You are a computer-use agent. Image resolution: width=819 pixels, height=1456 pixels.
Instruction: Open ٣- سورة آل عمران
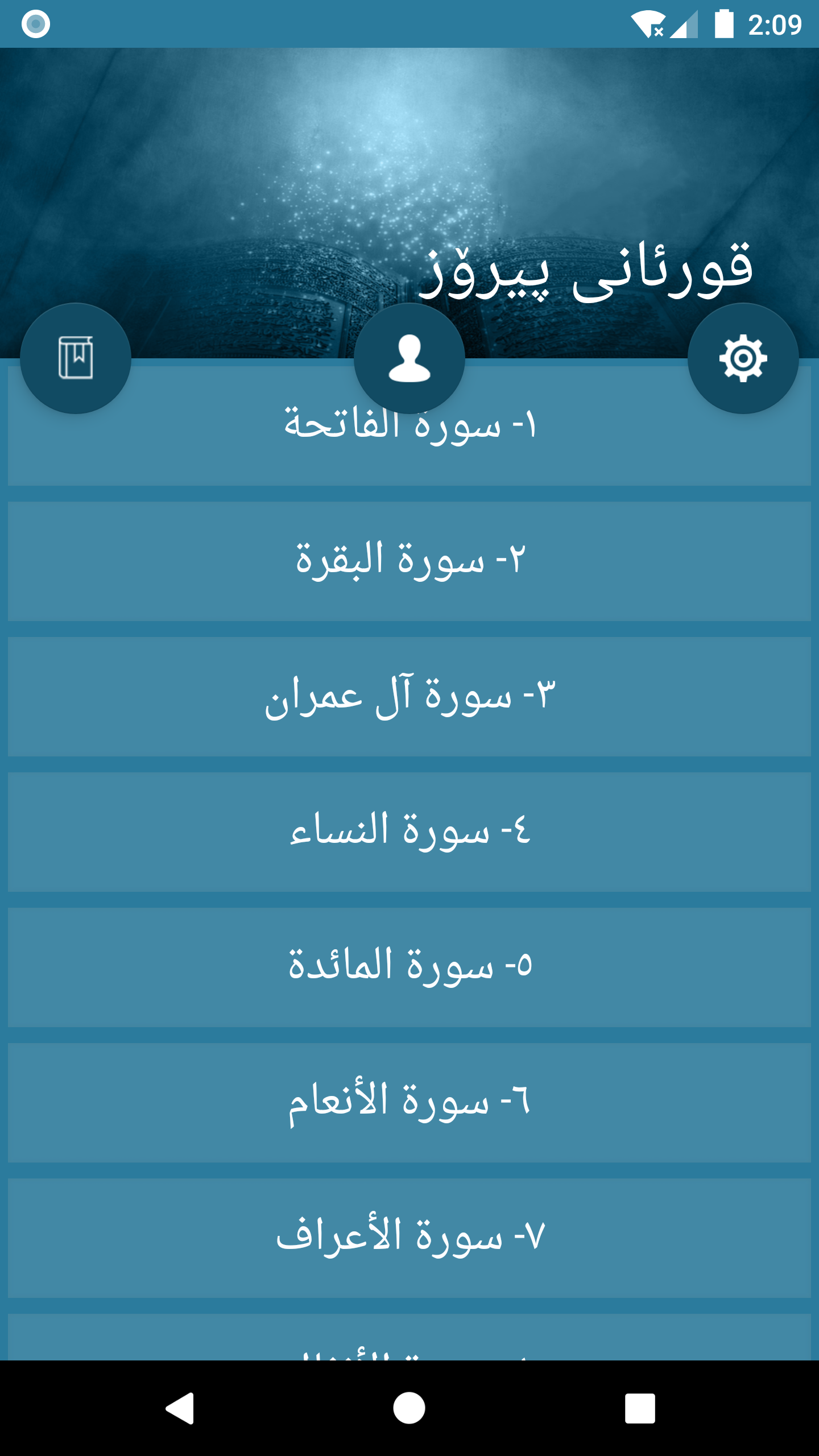pyautogui.click(x=409, y=696)
